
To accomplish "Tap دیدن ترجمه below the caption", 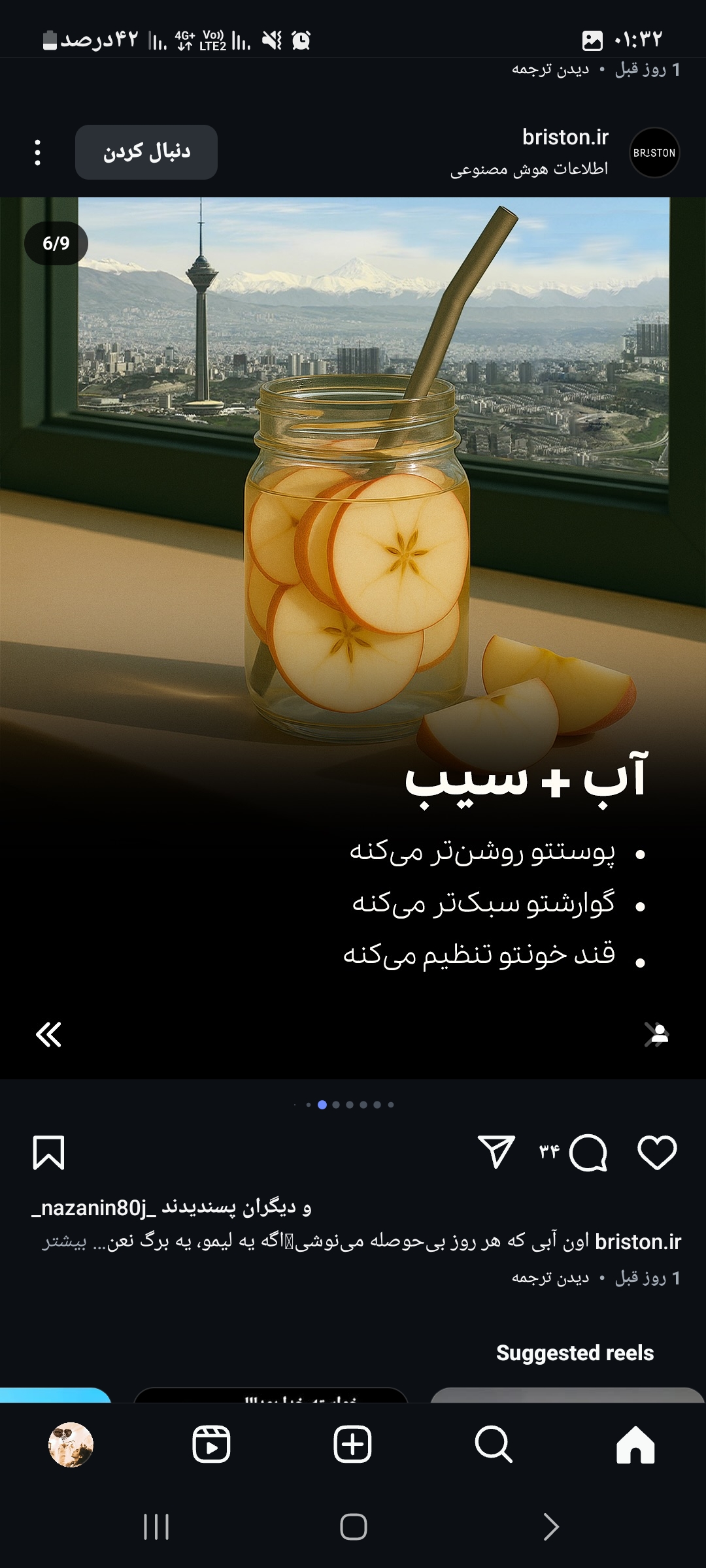I will pyautogui.click(x=550, y=1277).
